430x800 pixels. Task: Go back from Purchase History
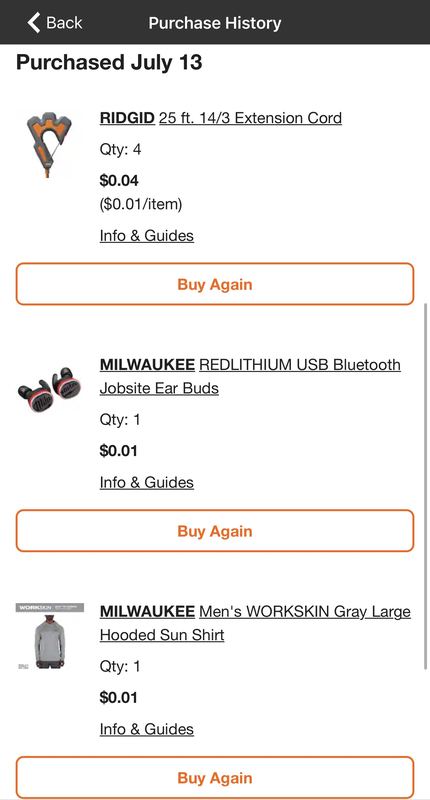[x=55, y=22]
